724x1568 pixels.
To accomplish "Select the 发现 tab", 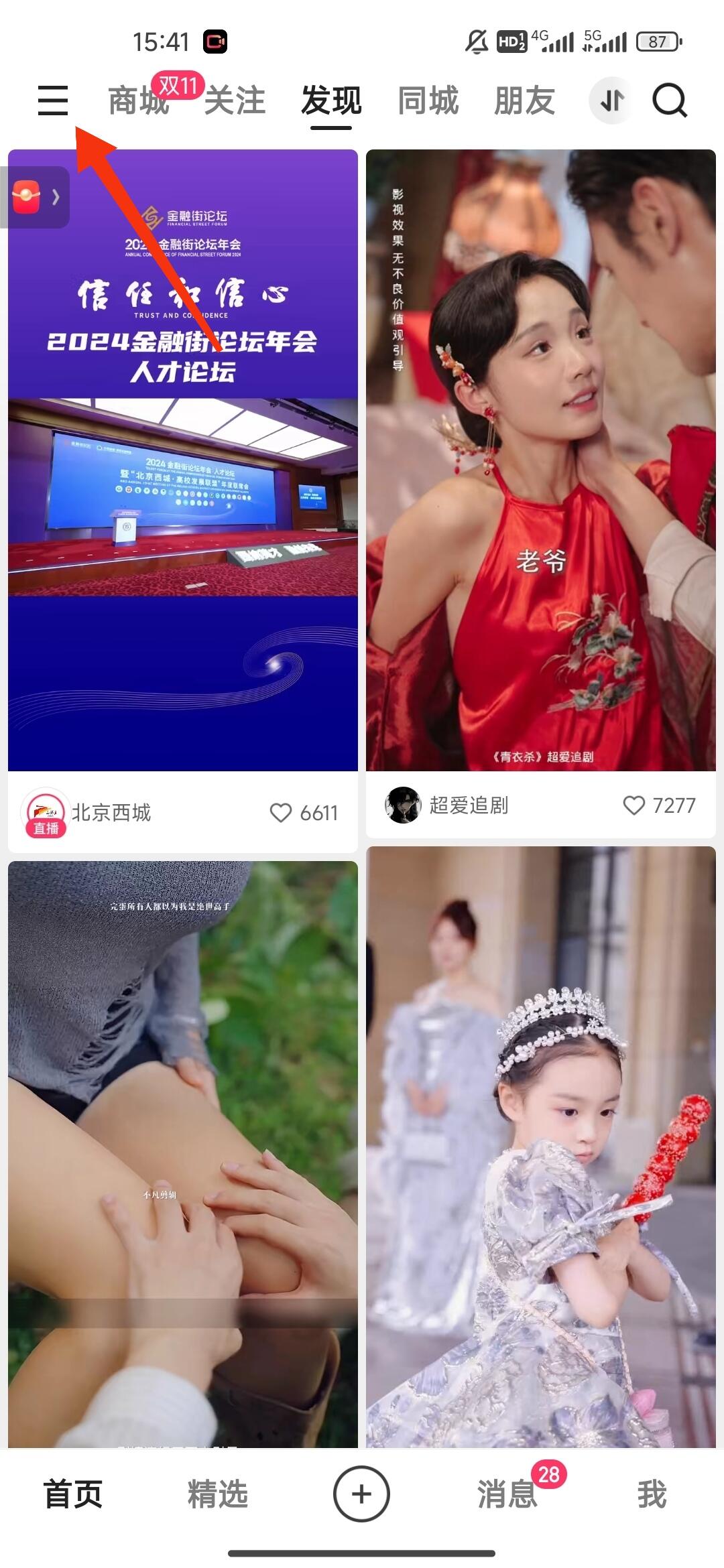I will point(331,101).
